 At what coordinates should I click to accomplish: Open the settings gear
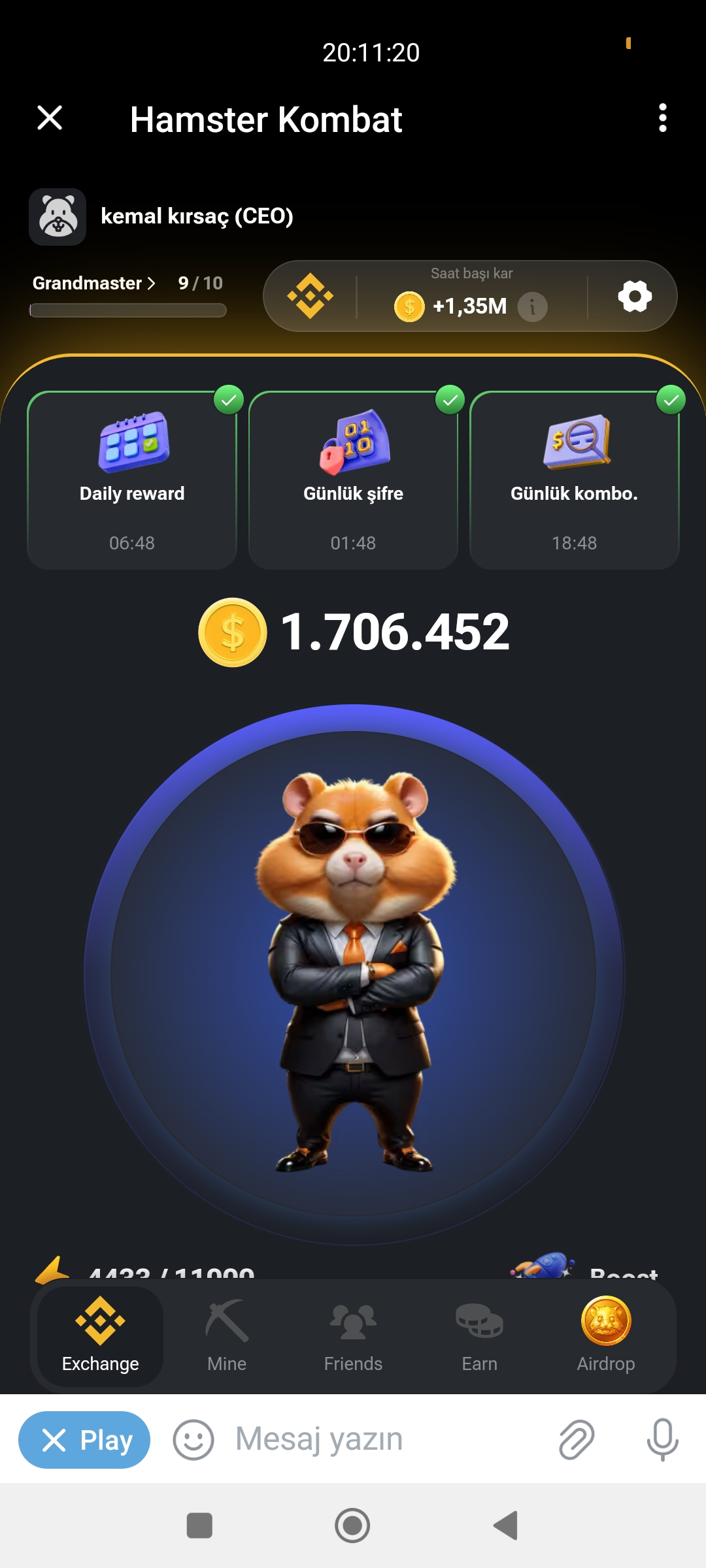pyautogui.click(x=635, y=297)
